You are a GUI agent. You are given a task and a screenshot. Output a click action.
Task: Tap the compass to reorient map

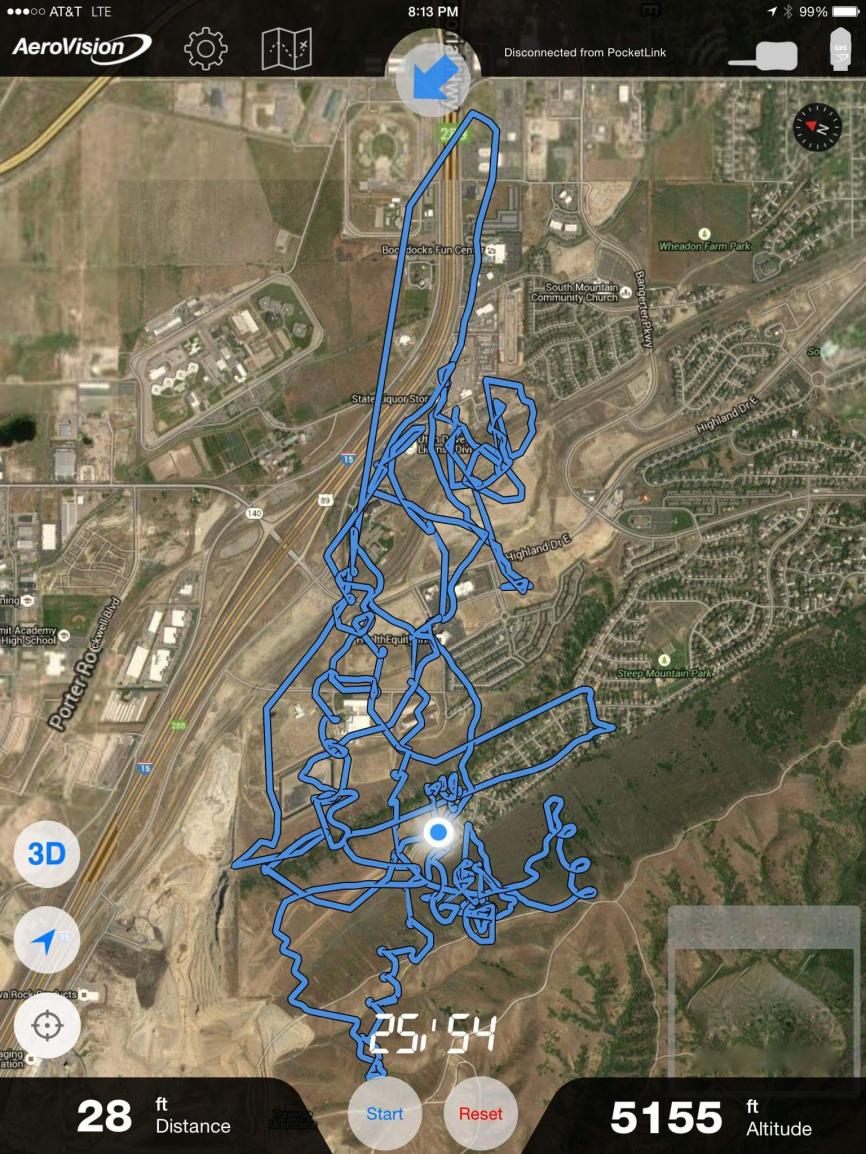[817, 129]
